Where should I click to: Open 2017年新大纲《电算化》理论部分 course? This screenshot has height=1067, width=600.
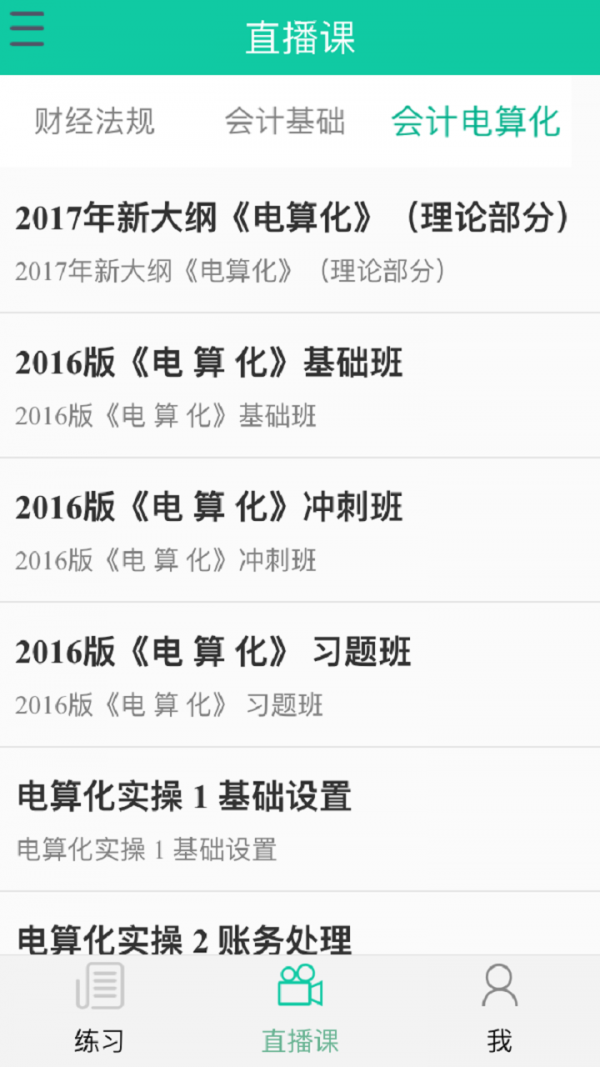(x=295, y=240)
